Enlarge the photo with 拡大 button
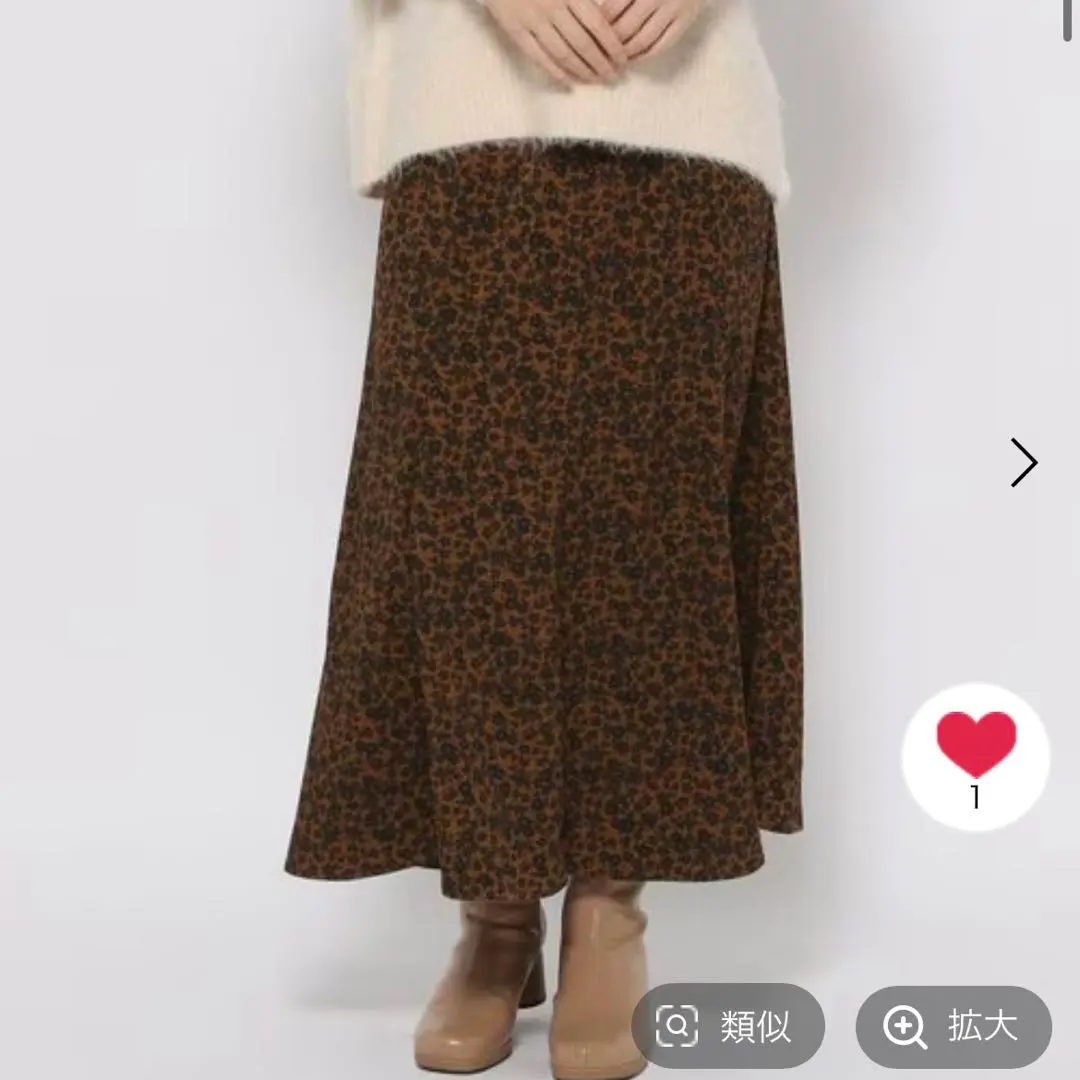This screenshot has height=1080, width=1080. [x=953, y=1026]
